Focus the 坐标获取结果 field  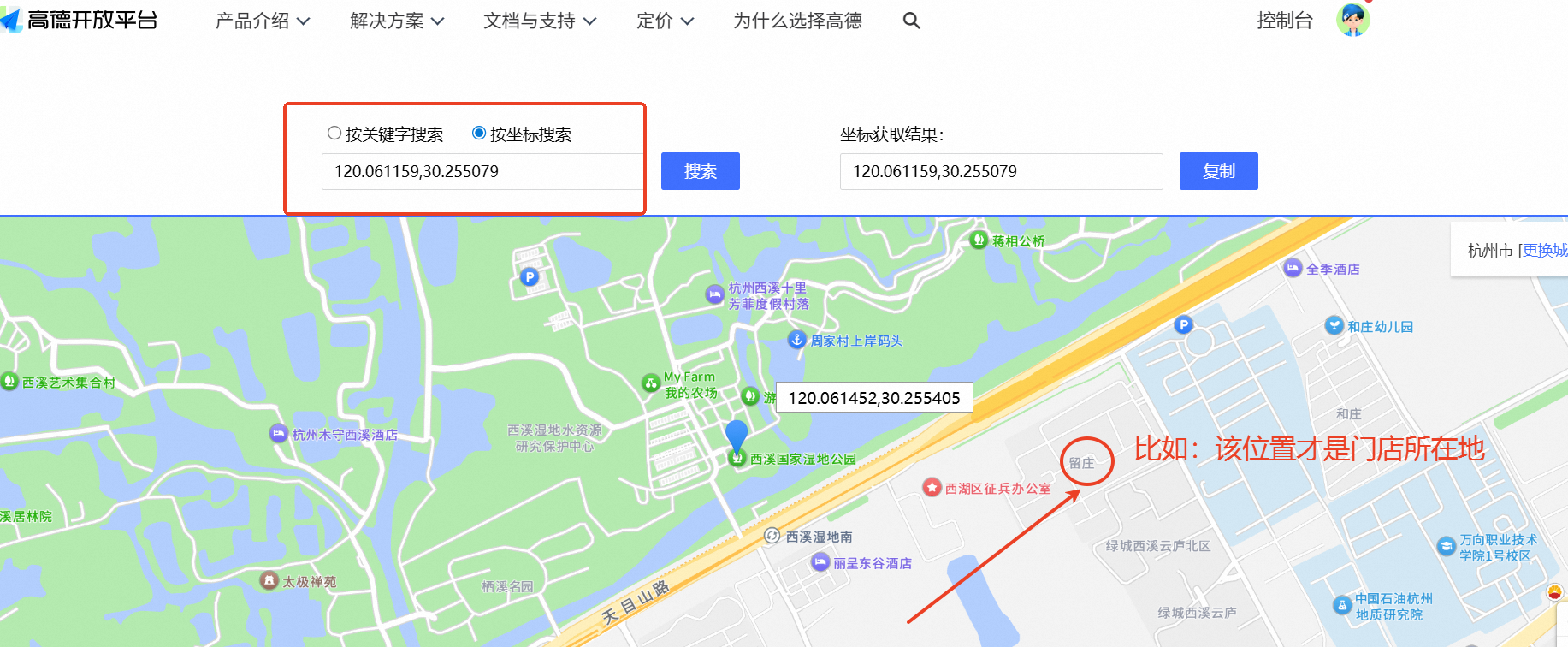click(x=1000, y=171)
